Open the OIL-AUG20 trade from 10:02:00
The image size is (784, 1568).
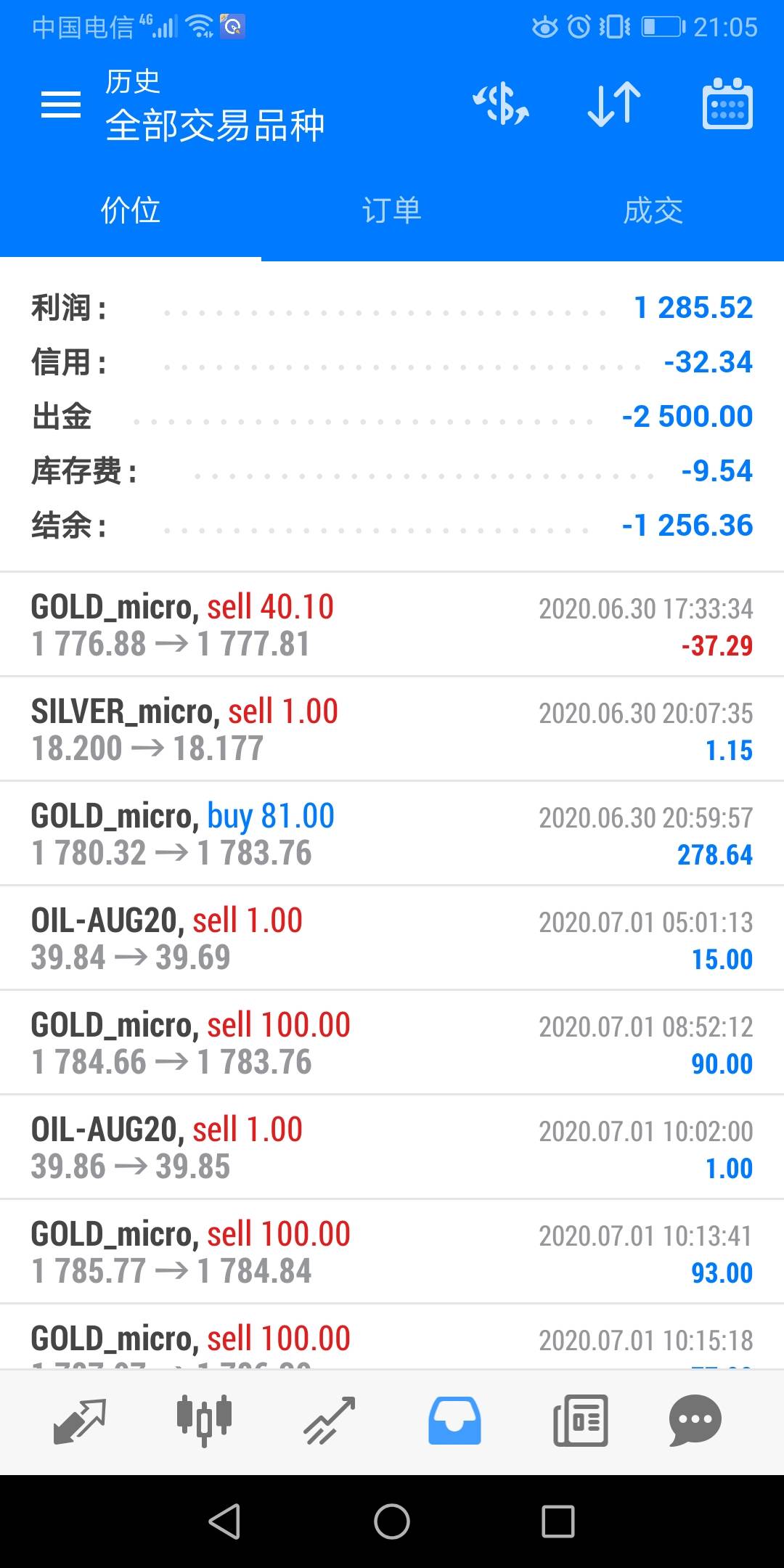point(392,1148)
